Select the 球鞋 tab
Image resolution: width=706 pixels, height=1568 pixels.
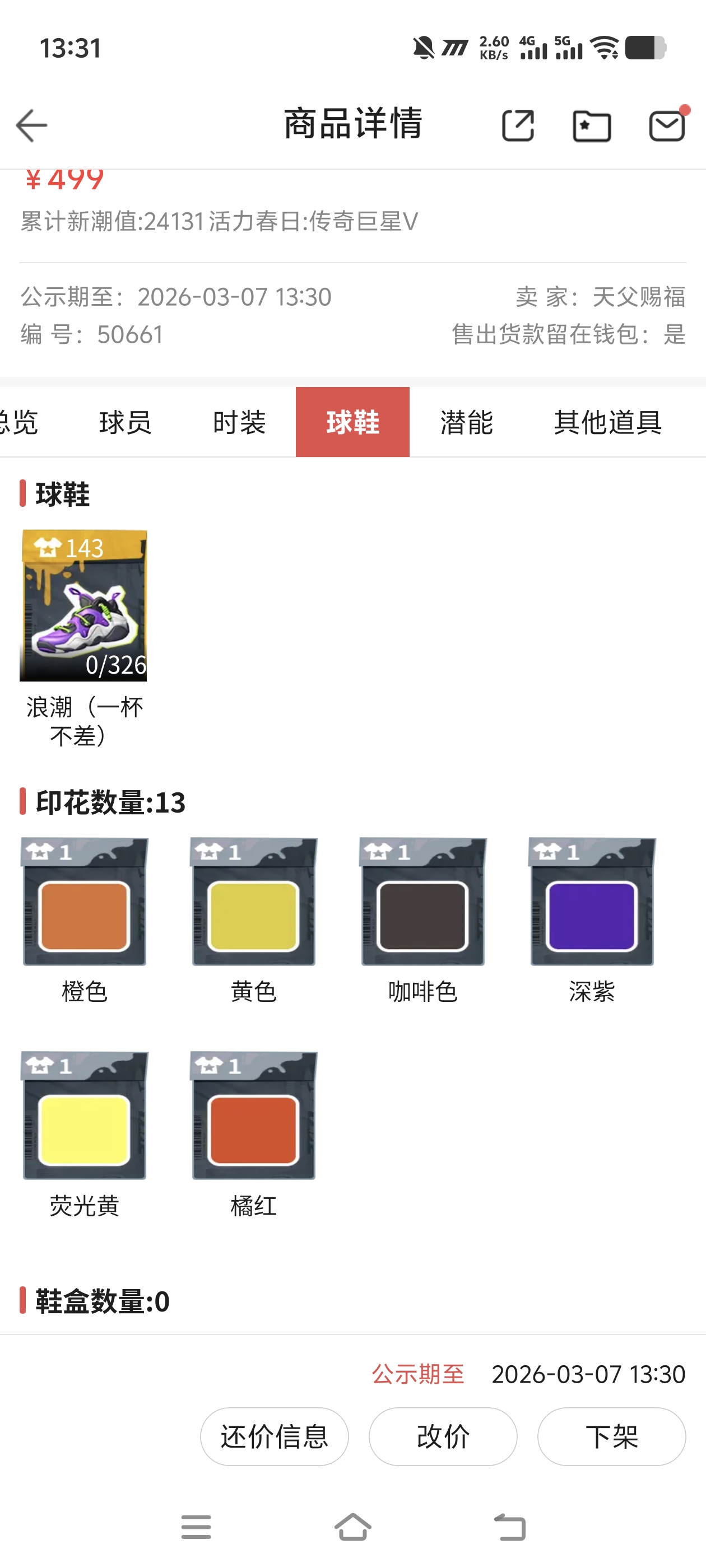click(352, 422)
